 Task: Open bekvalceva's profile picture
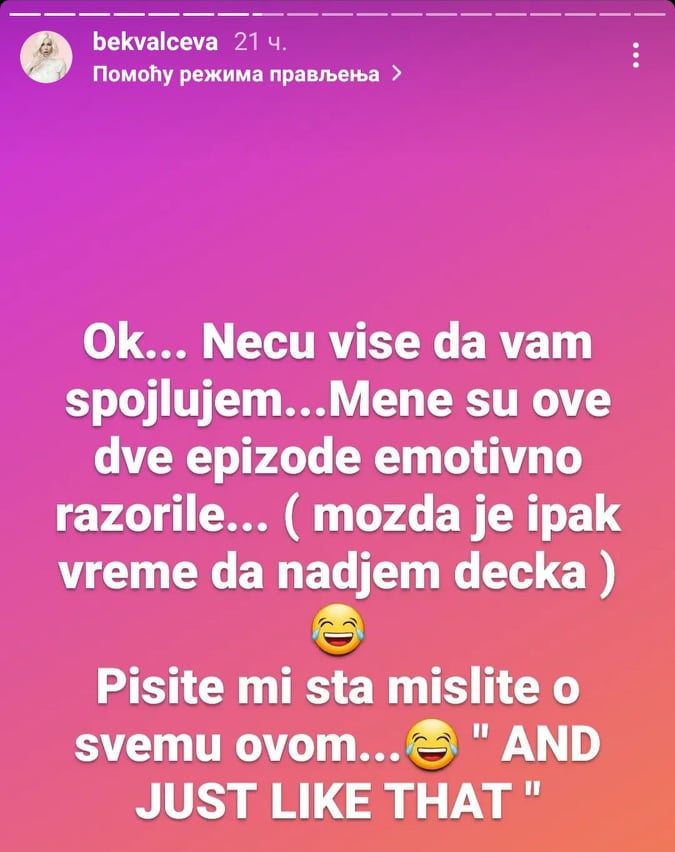pos(46,58)
